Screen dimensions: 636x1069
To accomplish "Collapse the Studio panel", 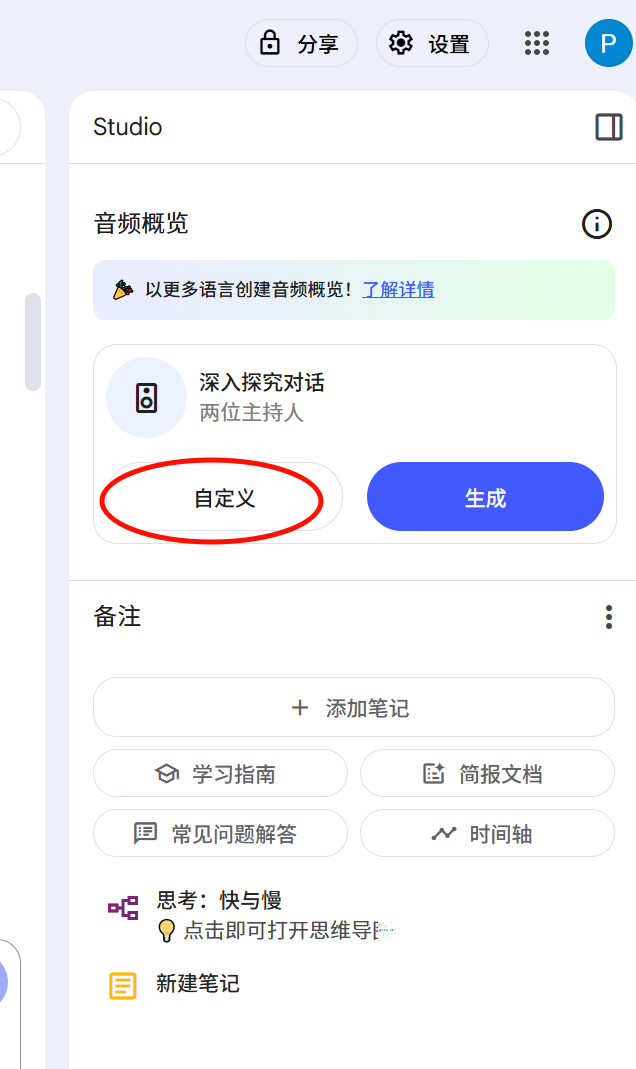I will [609, 127].
